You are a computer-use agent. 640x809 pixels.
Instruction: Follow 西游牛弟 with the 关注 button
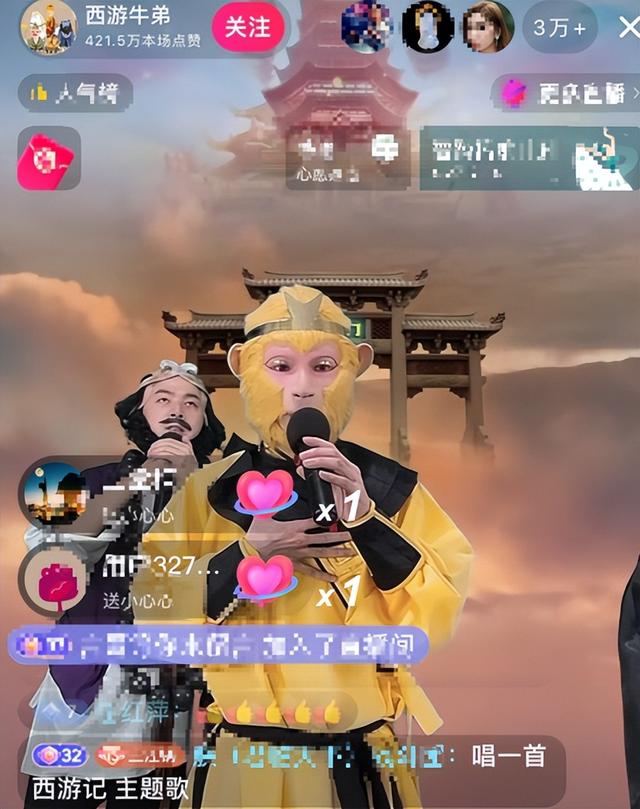coord(247,27)
